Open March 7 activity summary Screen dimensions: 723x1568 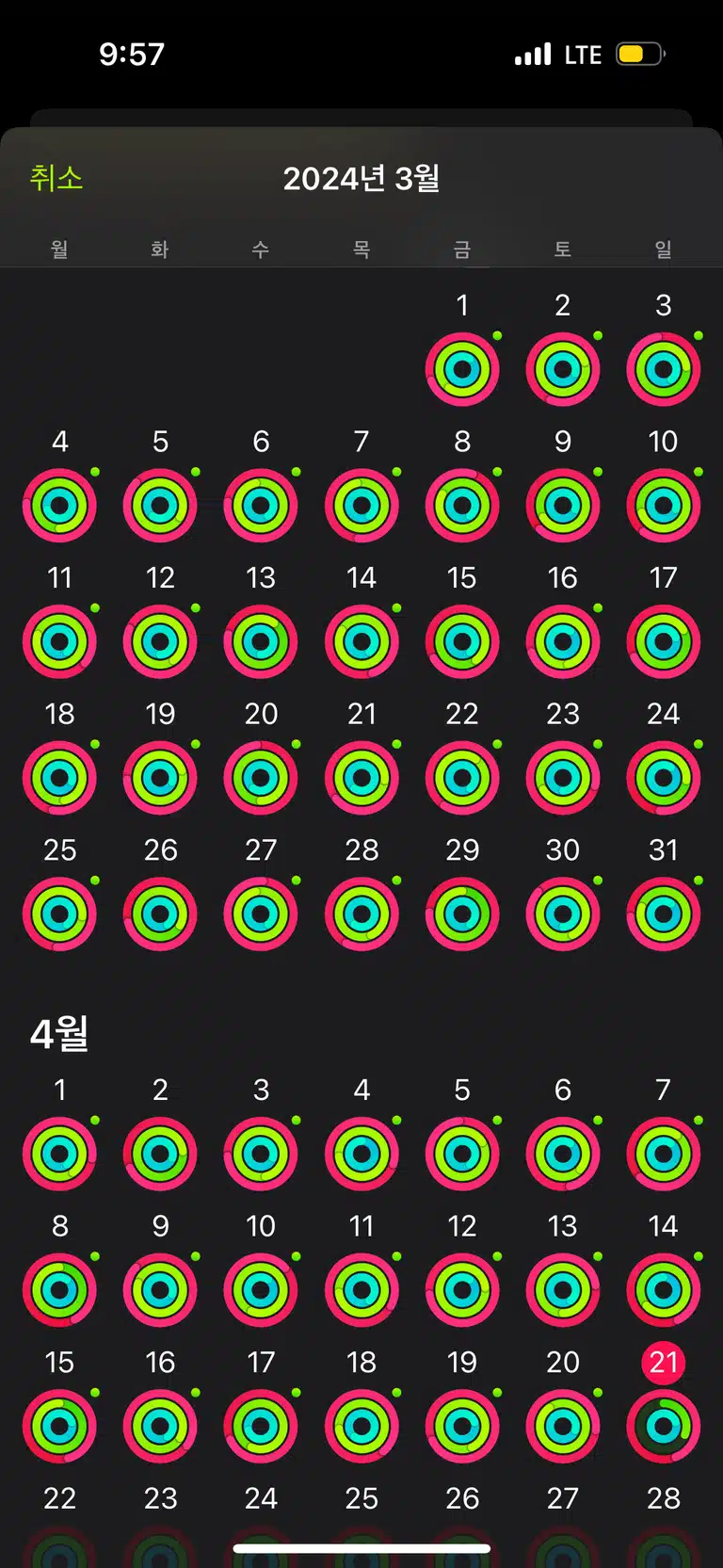click(x=361, y=506)
